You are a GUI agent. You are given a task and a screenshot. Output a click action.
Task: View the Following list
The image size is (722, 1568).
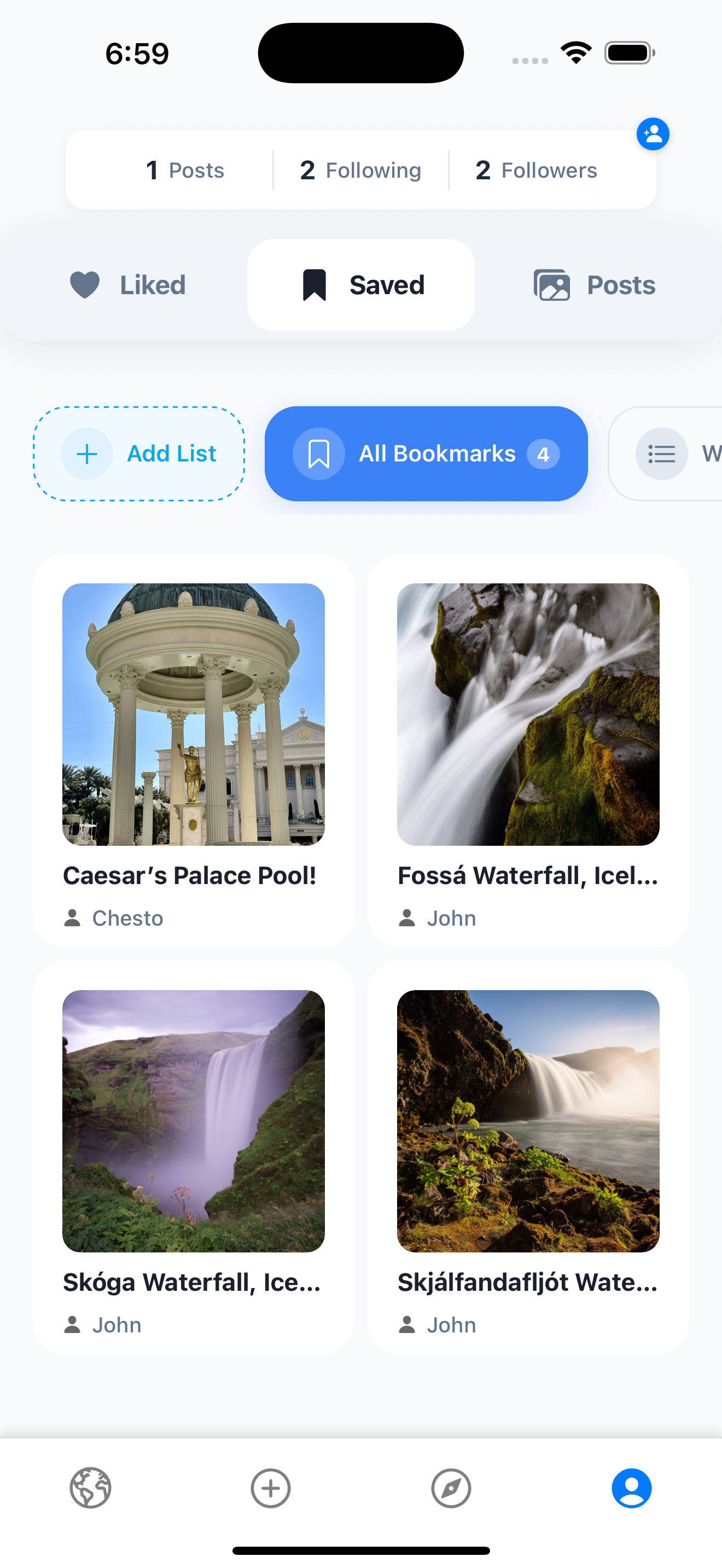point(360,171)
